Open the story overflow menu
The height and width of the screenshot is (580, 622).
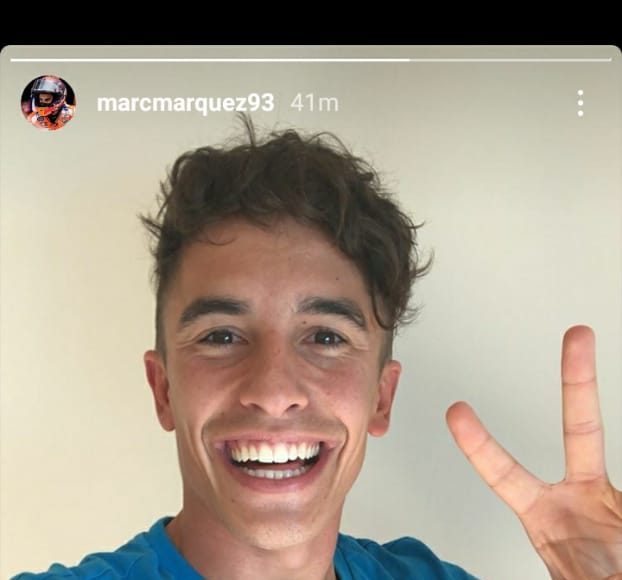(x=580, y=103)
